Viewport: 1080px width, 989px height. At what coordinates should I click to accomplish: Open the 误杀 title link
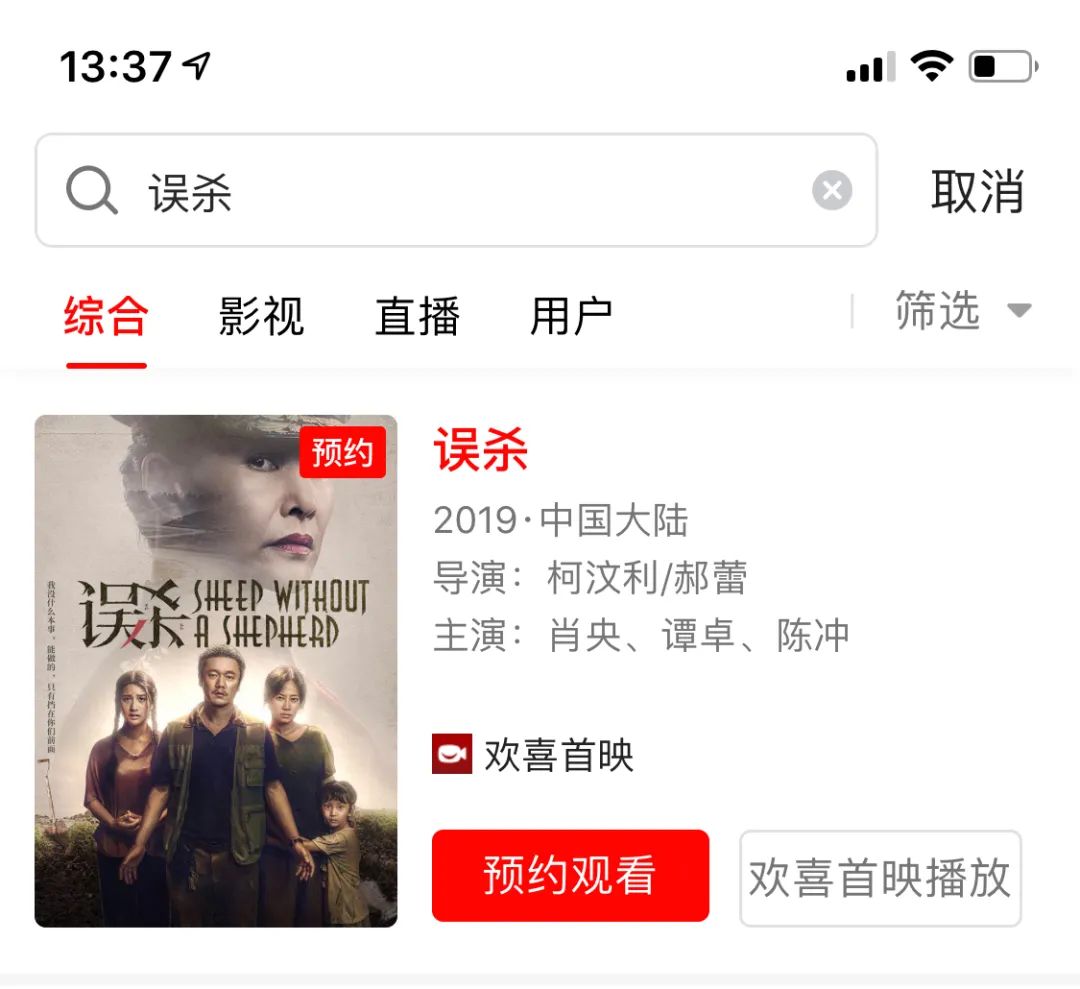click(x=480, y=450)
